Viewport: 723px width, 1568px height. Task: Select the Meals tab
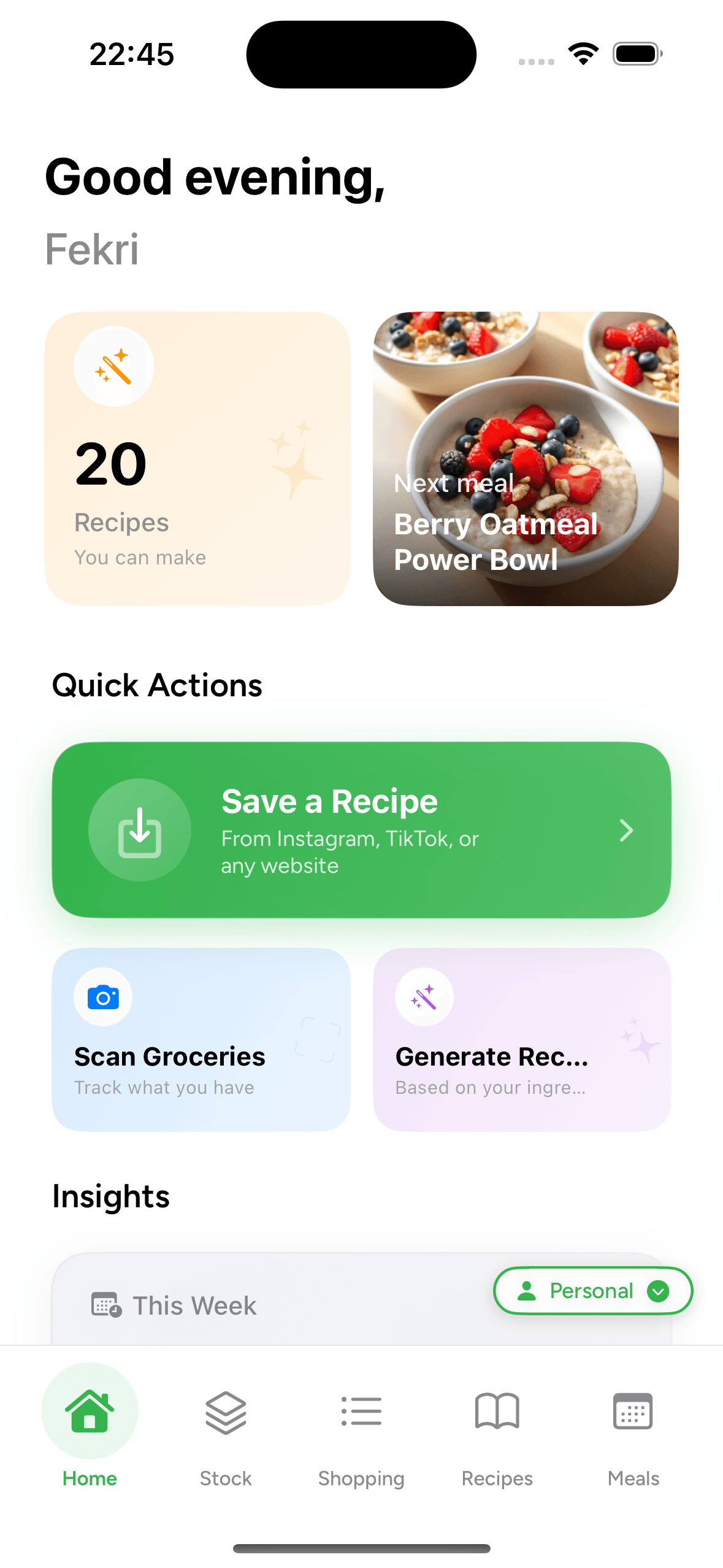coord(633,1428)
